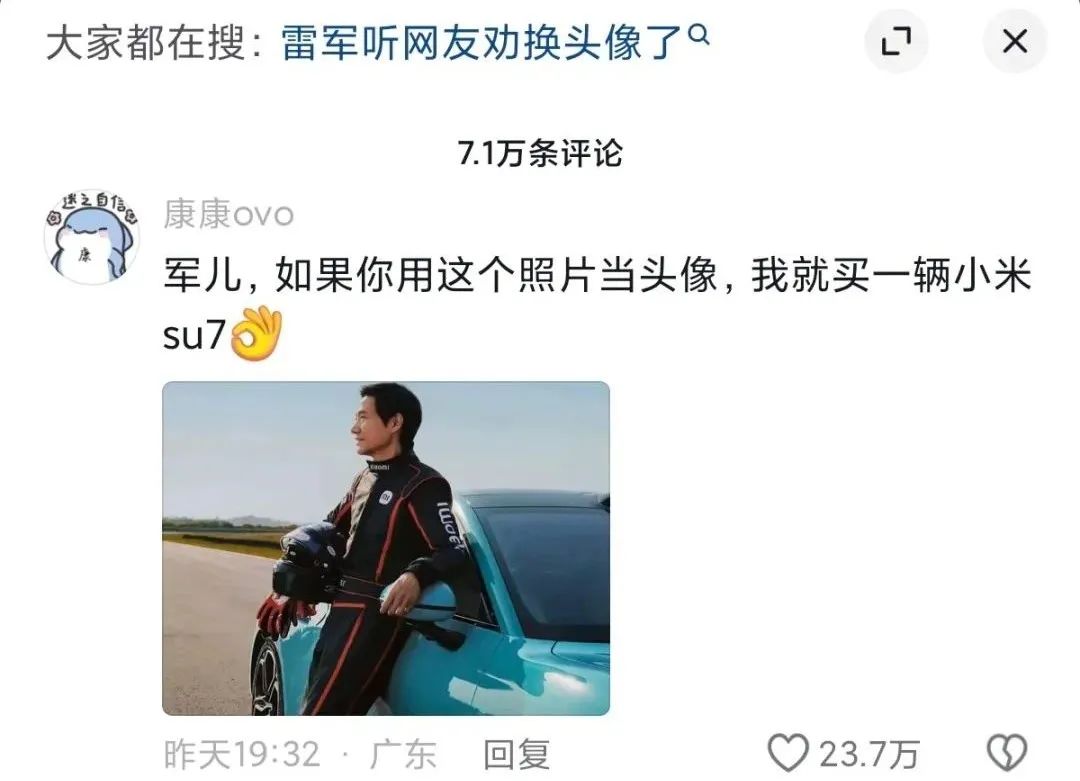This screenshot has width=1080, height=781.
Task: Close the comments panel
Action: coord(1014,42)
